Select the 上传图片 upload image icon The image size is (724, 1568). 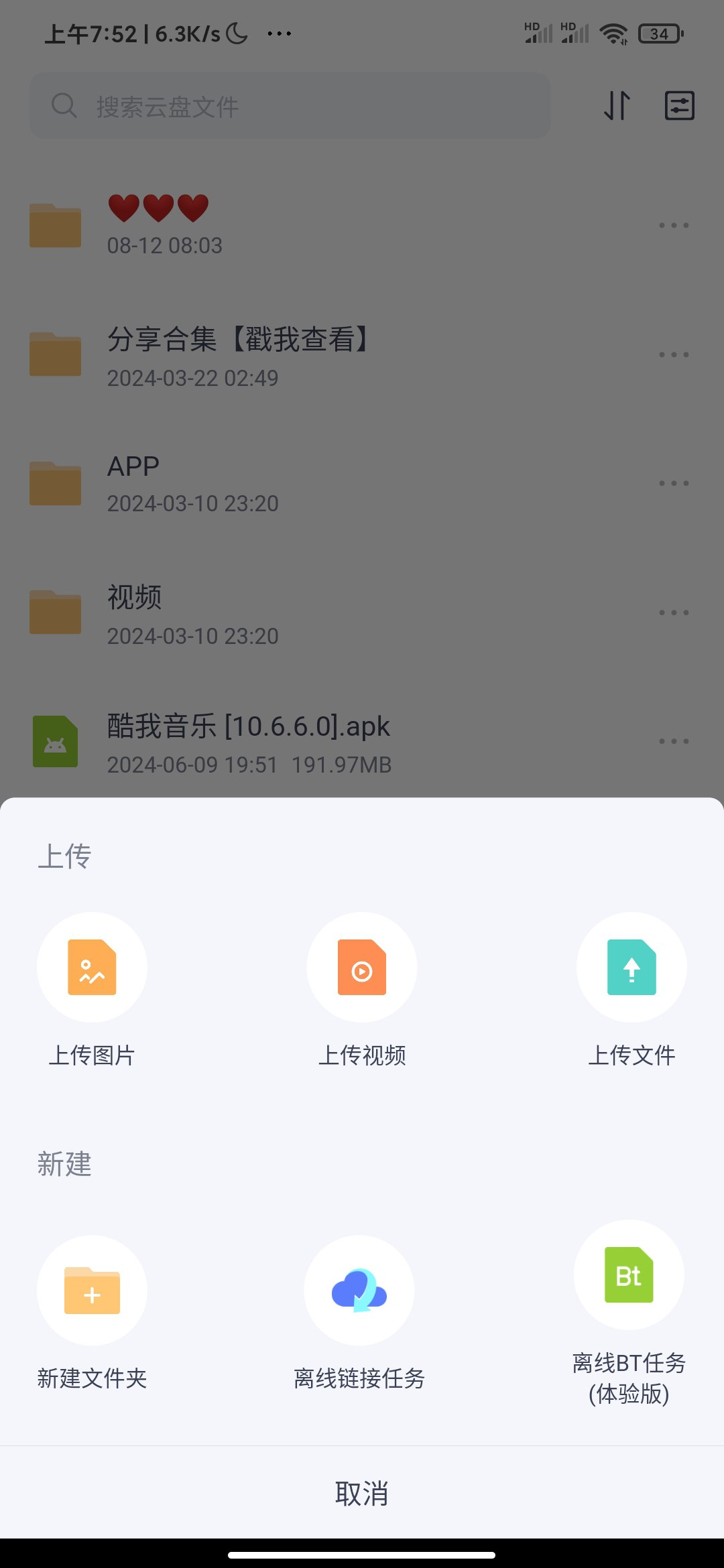point(92,968)
